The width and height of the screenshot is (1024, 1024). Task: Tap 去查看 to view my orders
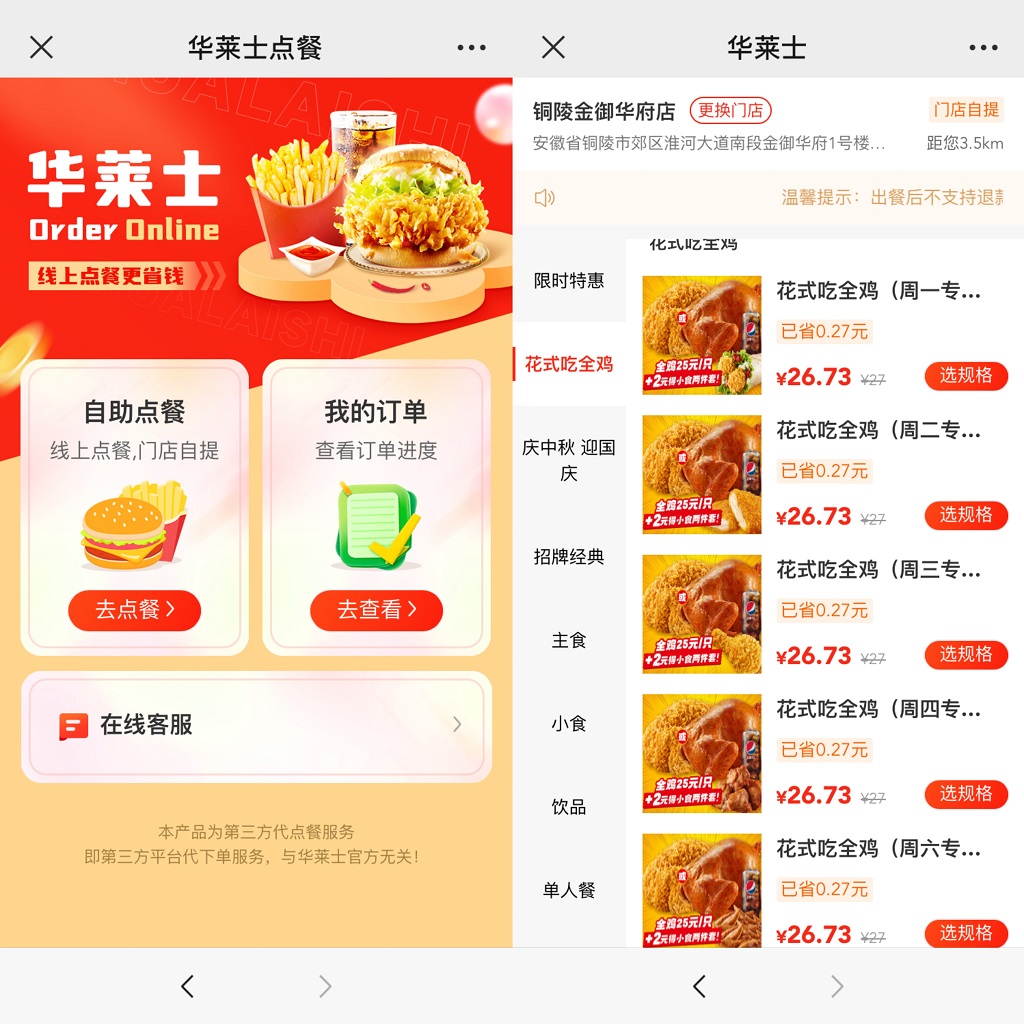[x=376, y=610]
